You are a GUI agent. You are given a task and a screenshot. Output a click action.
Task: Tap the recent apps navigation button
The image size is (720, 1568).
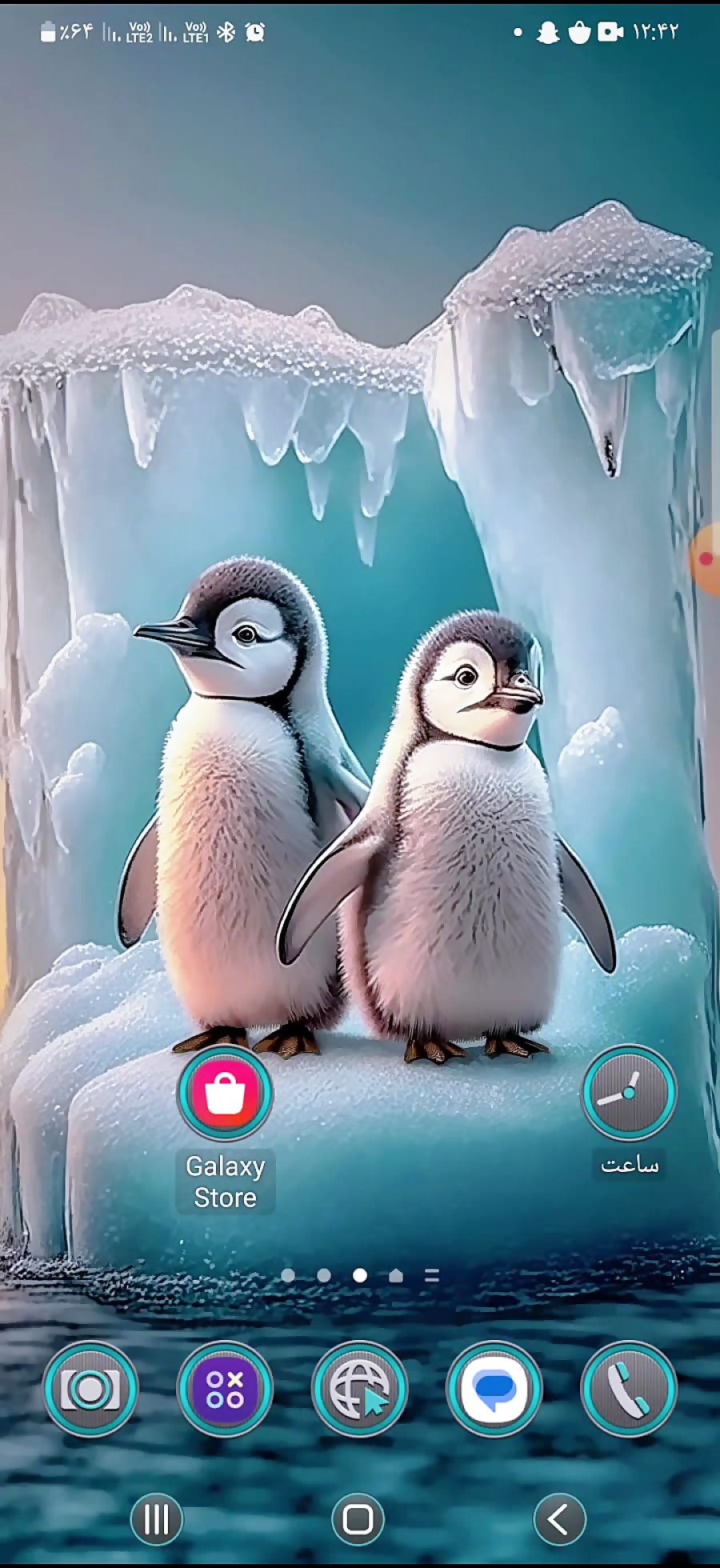pyautogui.click(x=157, y=1519)
